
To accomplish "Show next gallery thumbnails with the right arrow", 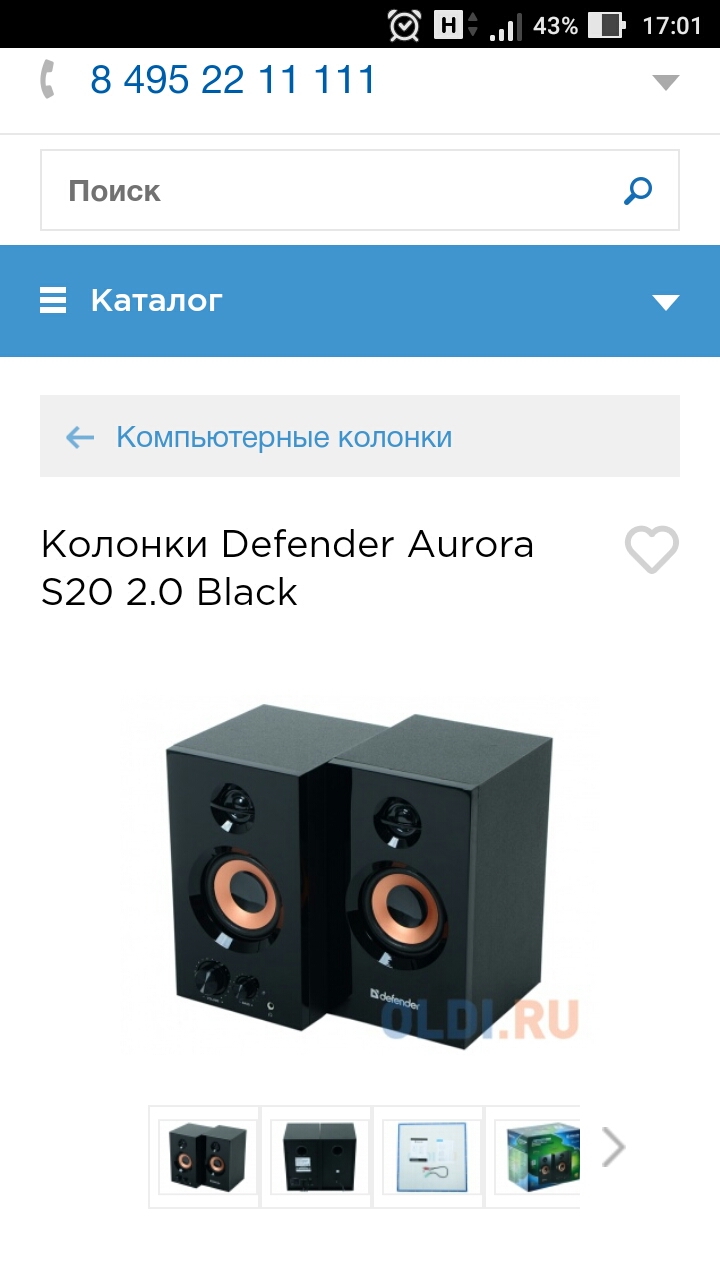I will [x=613, y=1148].
